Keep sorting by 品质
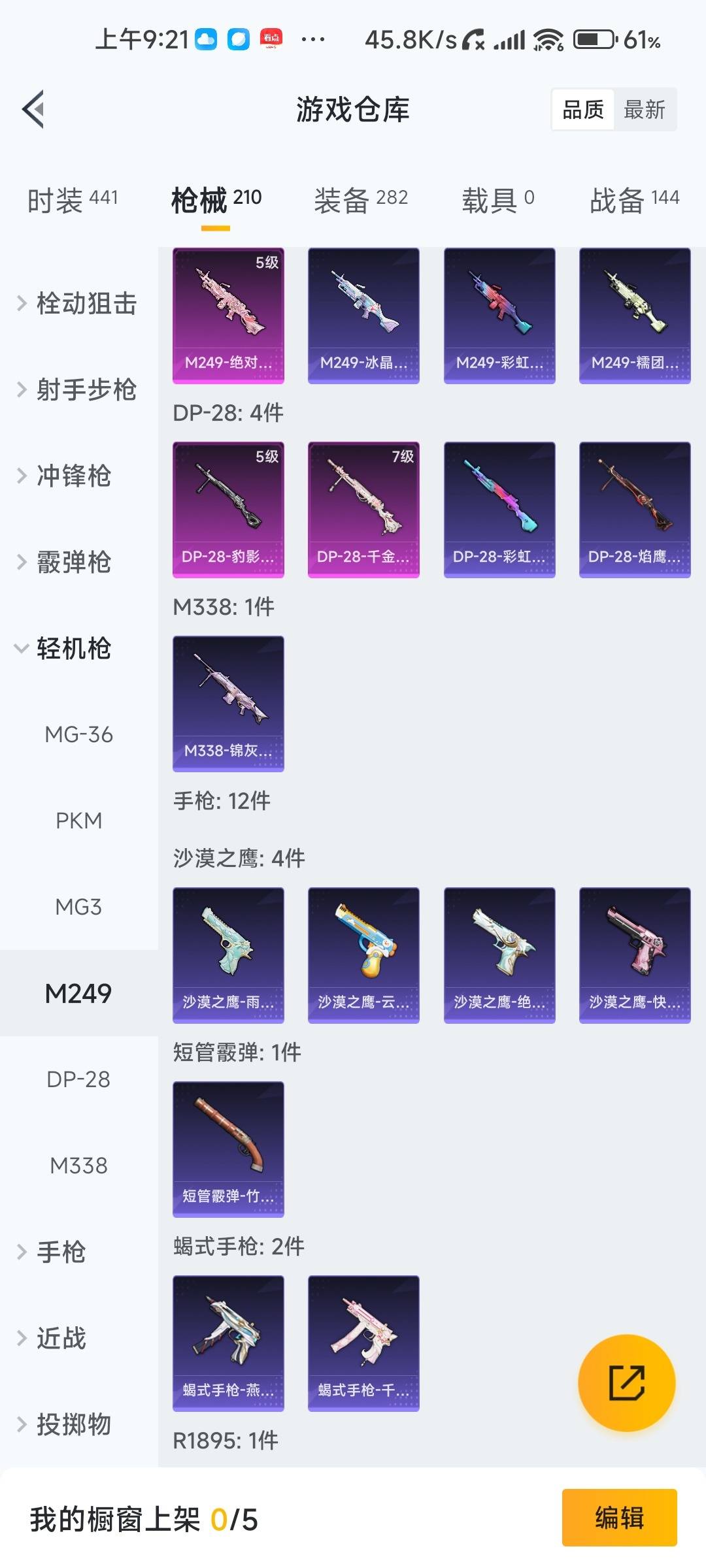Image resolution: width=706 pixels, height=1568 pixels. click(584, 109)
